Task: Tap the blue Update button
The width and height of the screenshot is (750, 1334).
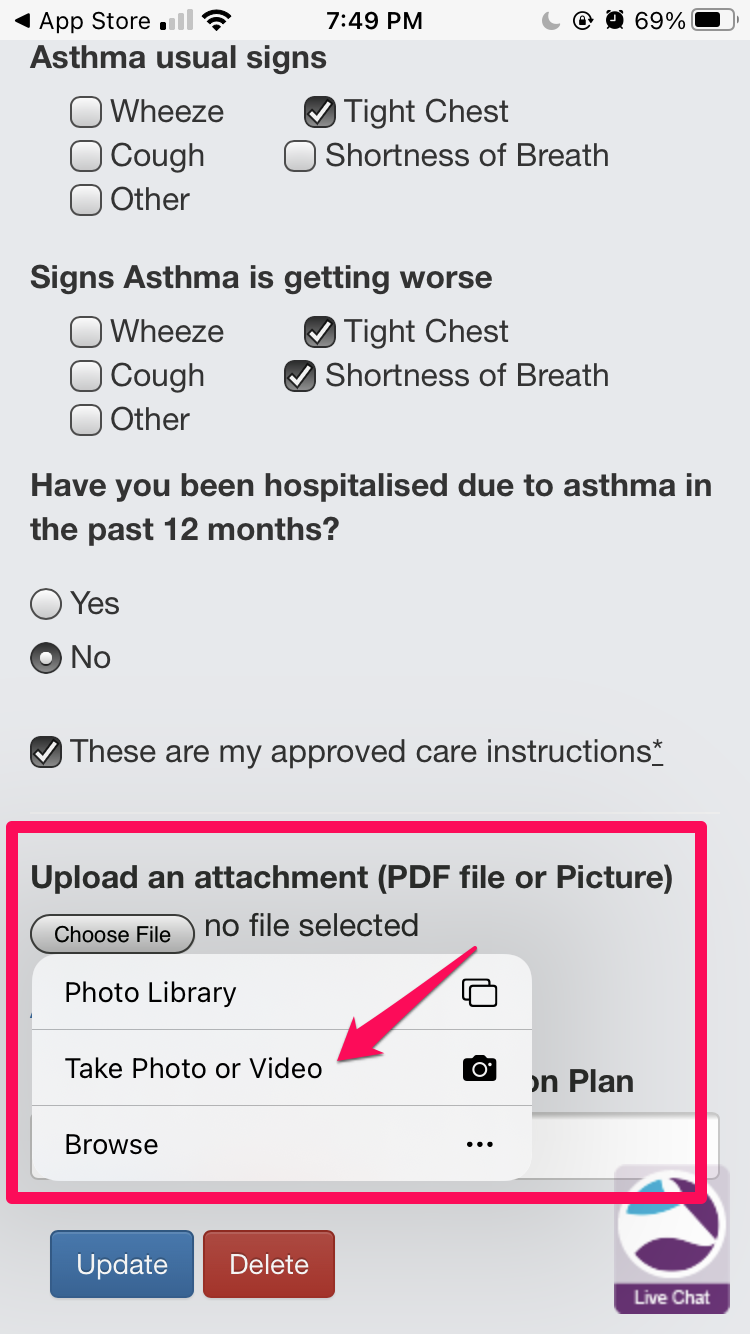Action: click(x=122, y=1264)
